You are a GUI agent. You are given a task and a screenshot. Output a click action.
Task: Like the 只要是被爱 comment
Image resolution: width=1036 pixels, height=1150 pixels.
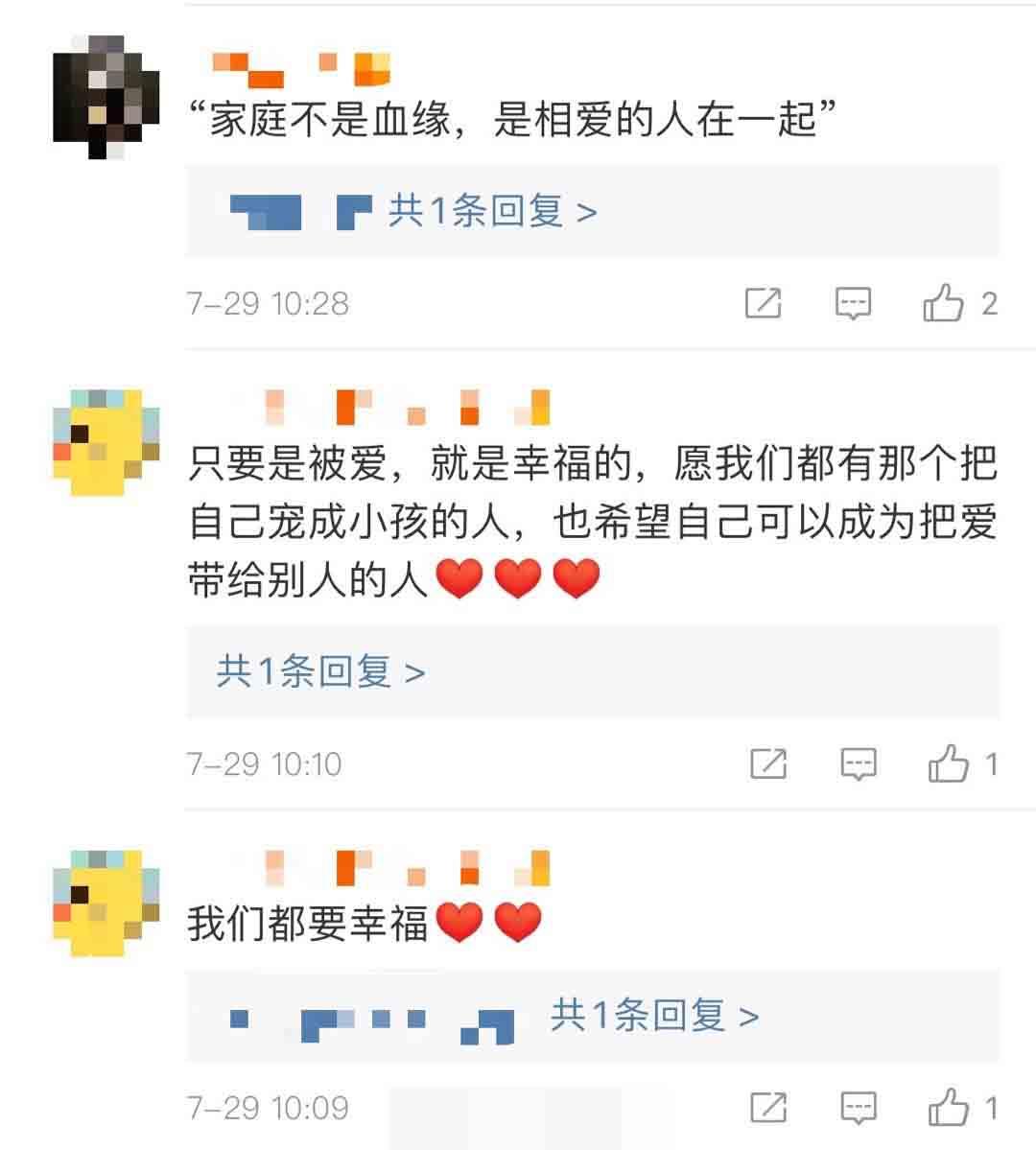[949, 764]
